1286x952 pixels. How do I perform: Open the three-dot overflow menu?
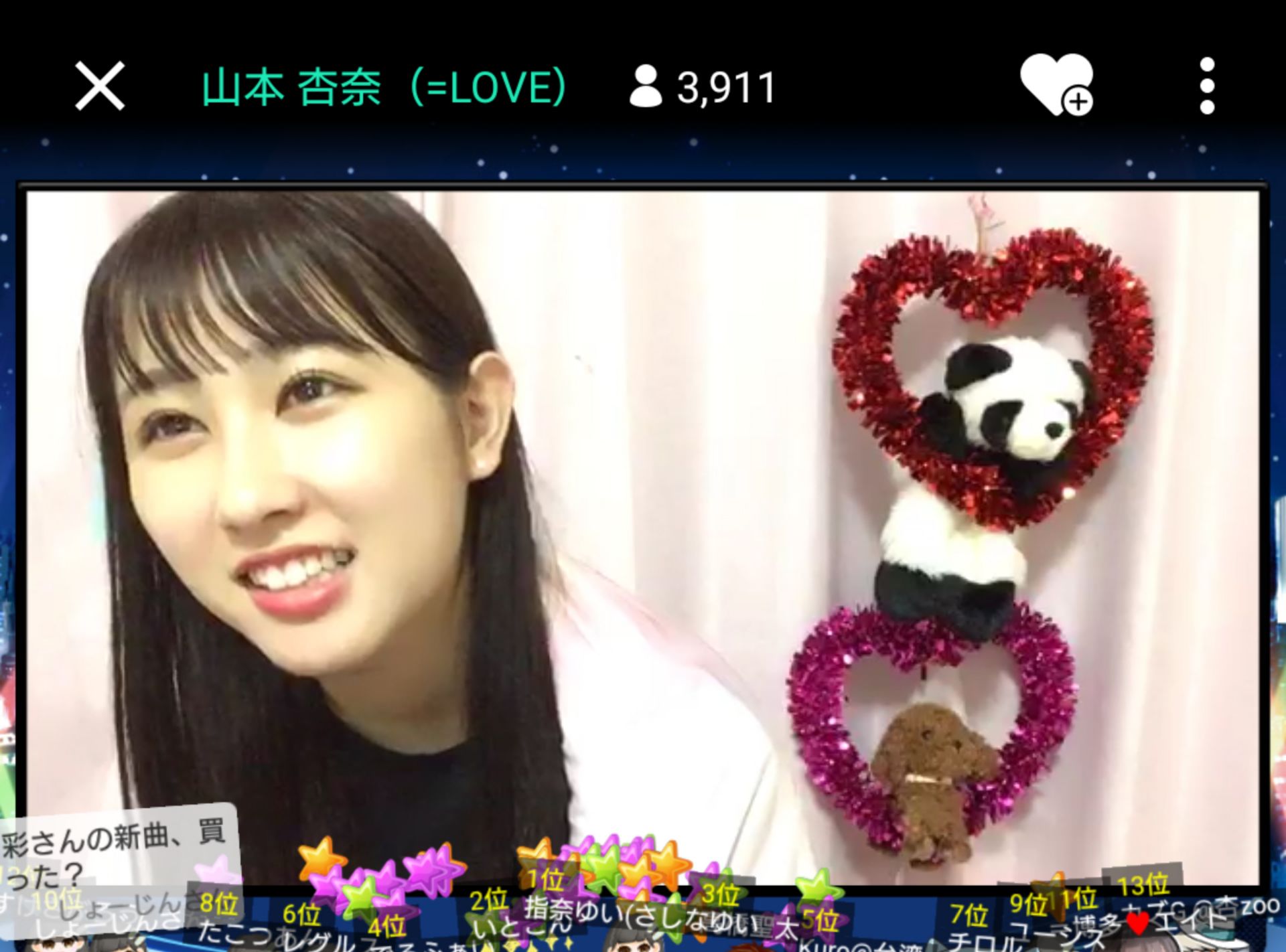(1207, 86)
